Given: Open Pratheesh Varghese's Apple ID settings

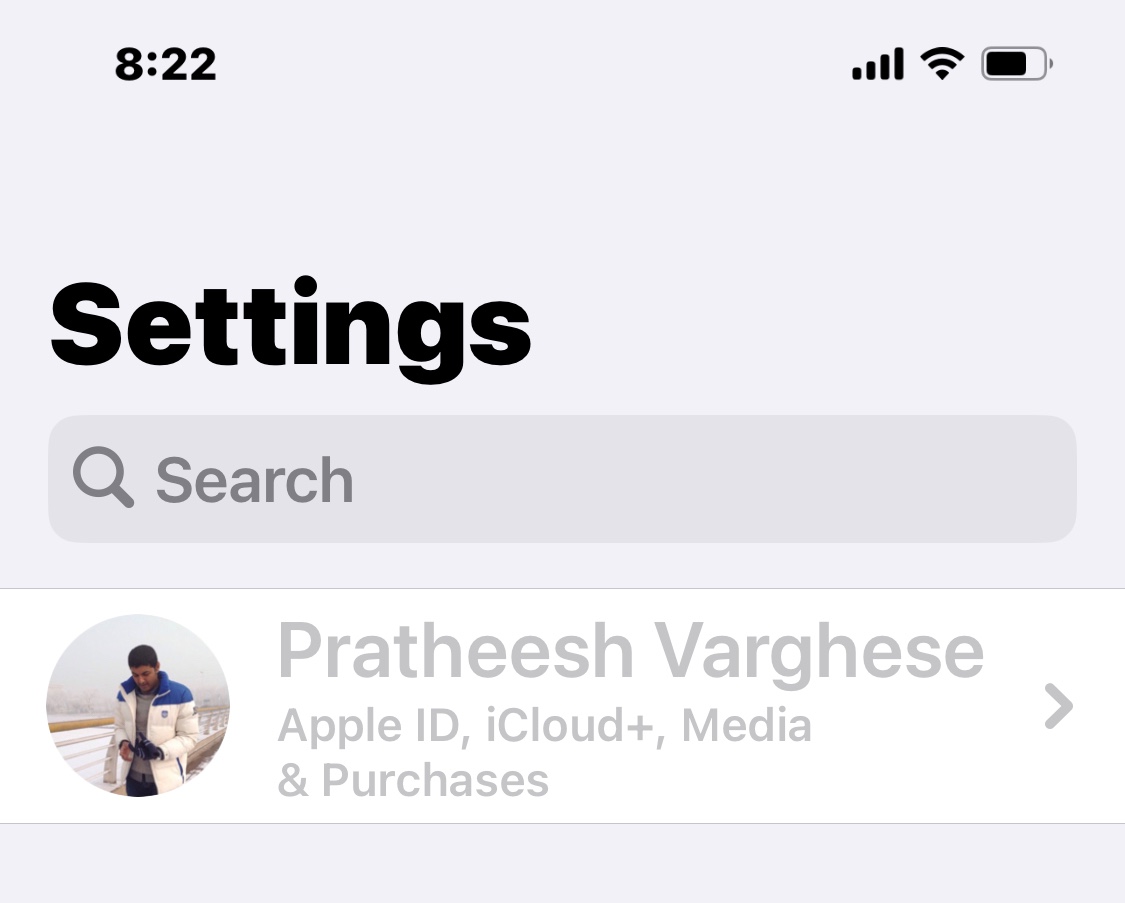Looking at the screenshot, I should pos(562,706).
